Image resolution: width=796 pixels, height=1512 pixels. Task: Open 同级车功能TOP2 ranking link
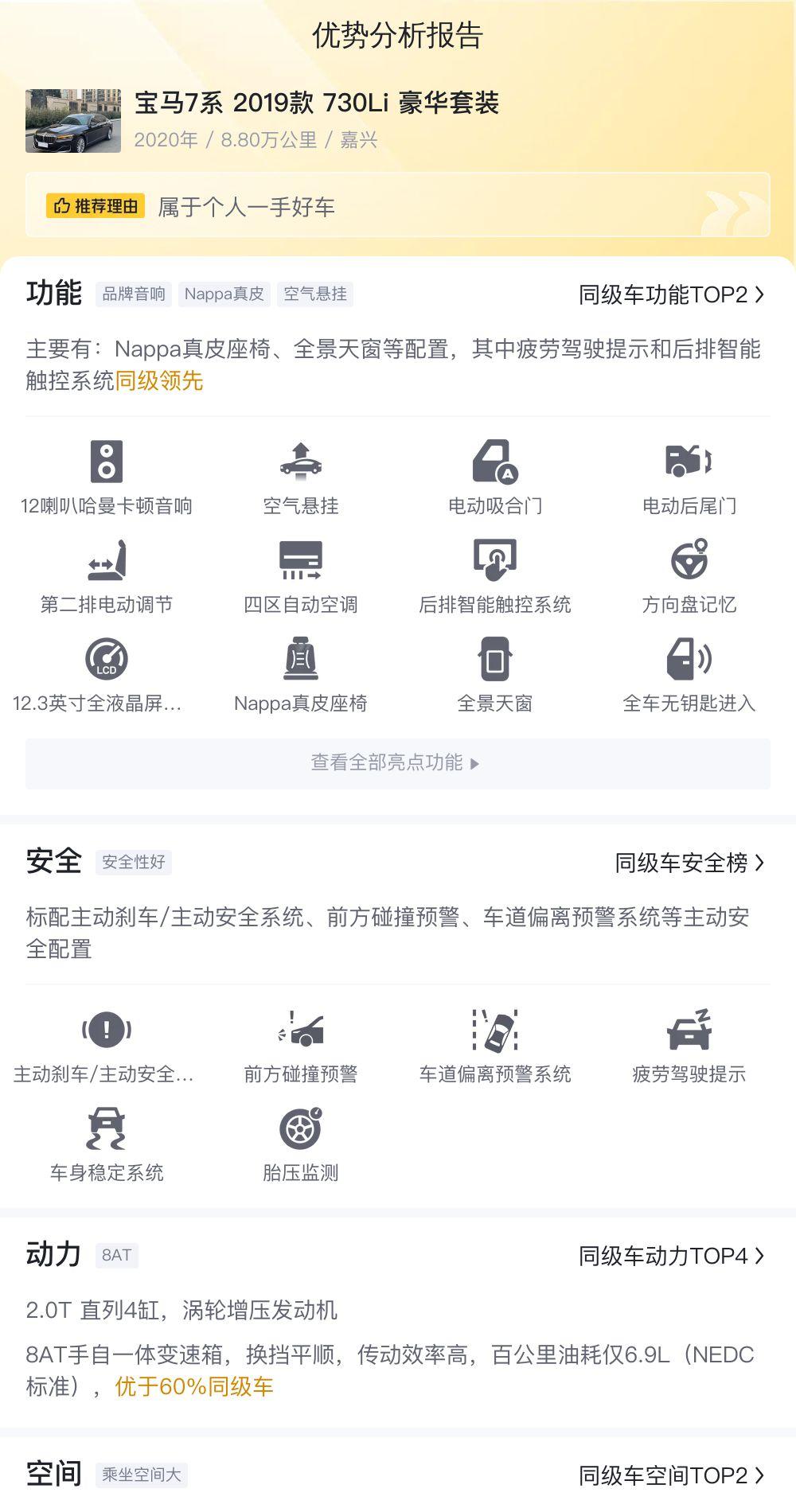671,295
